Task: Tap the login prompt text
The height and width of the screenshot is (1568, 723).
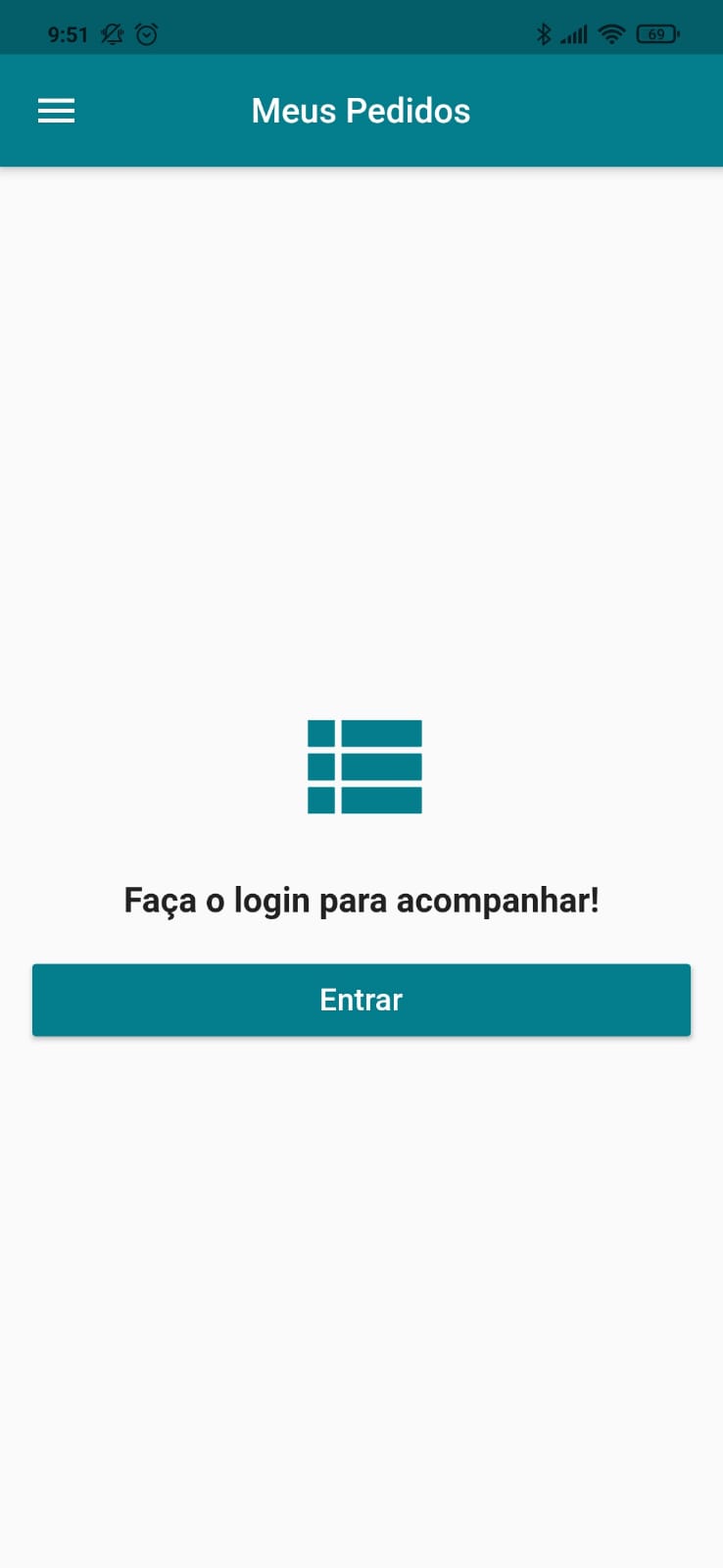Action: [x=361, y=899]
